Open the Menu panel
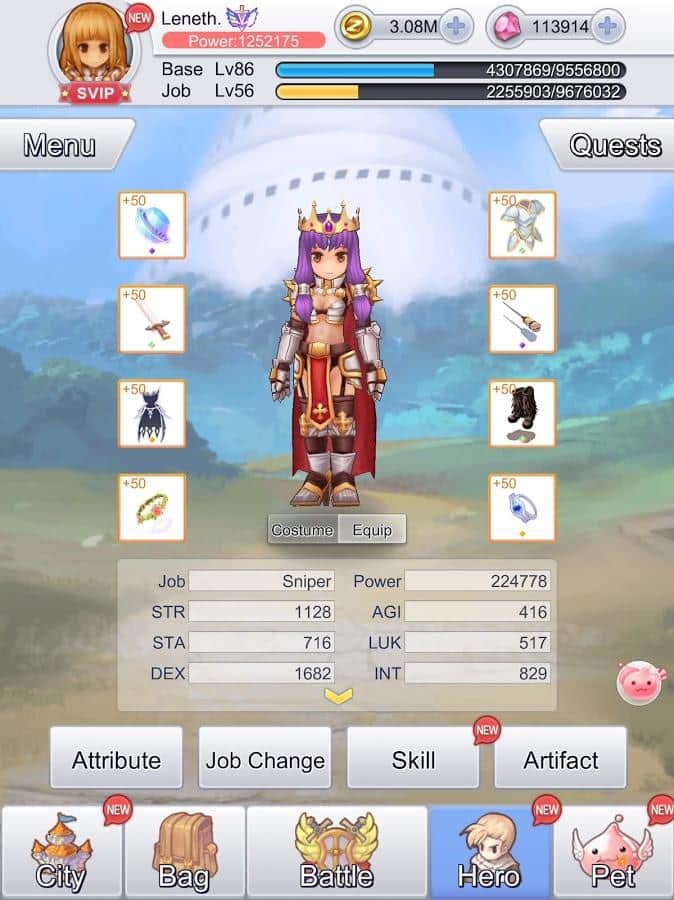The height and width of the screenshot is (900, 674). [60, 145]
